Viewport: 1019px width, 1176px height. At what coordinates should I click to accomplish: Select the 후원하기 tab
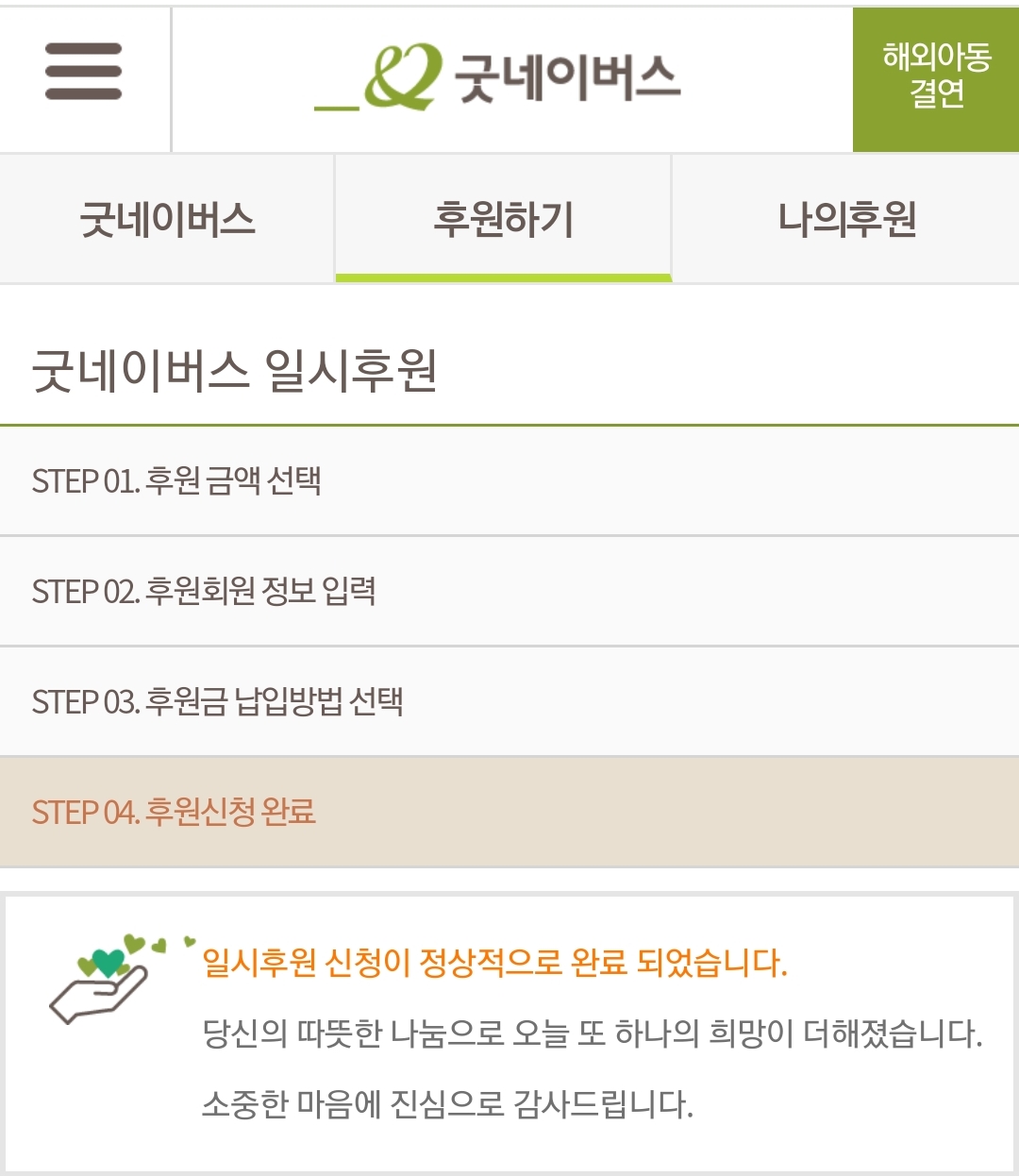click(503, 219)
